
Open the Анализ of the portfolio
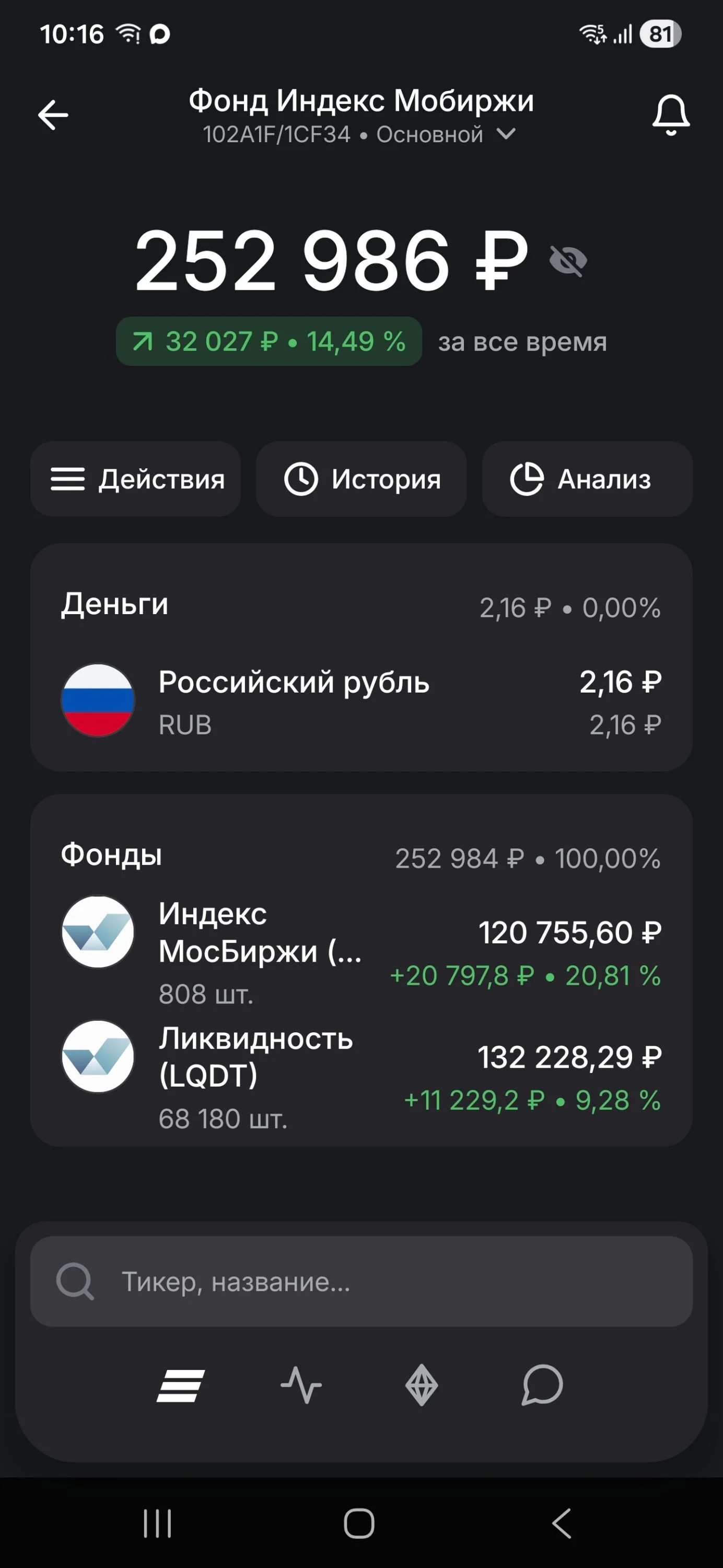click(x=587, y=479)
